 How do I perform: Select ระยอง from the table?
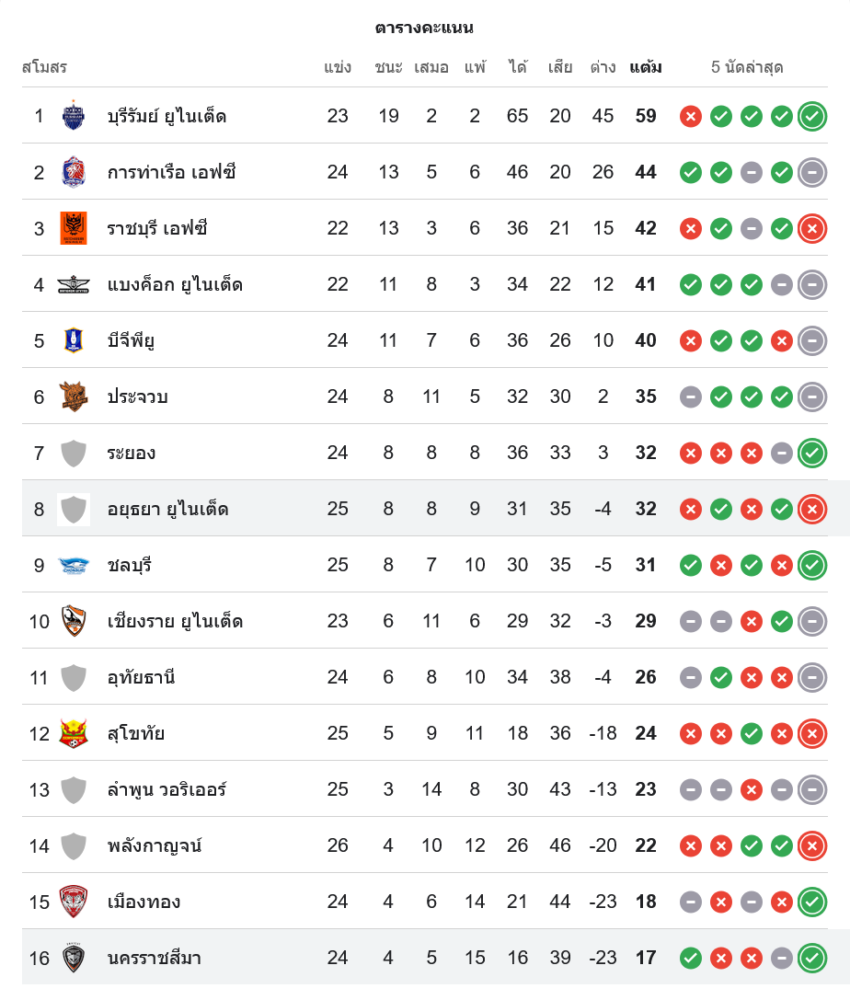click(131, 453)
